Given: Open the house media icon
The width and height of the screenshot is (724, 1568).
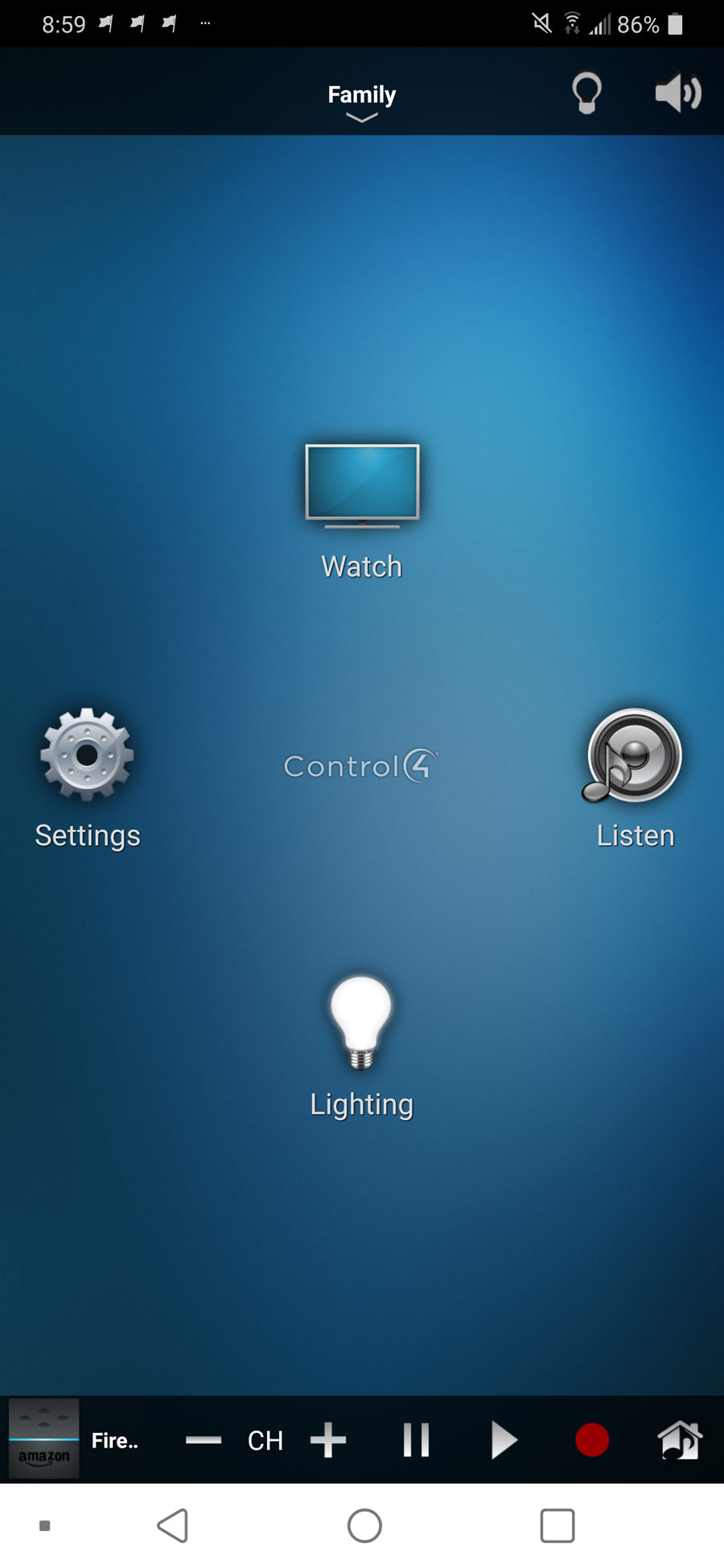Looking at the screenshot, I should pyautogui.click(x=680, y=1440).
